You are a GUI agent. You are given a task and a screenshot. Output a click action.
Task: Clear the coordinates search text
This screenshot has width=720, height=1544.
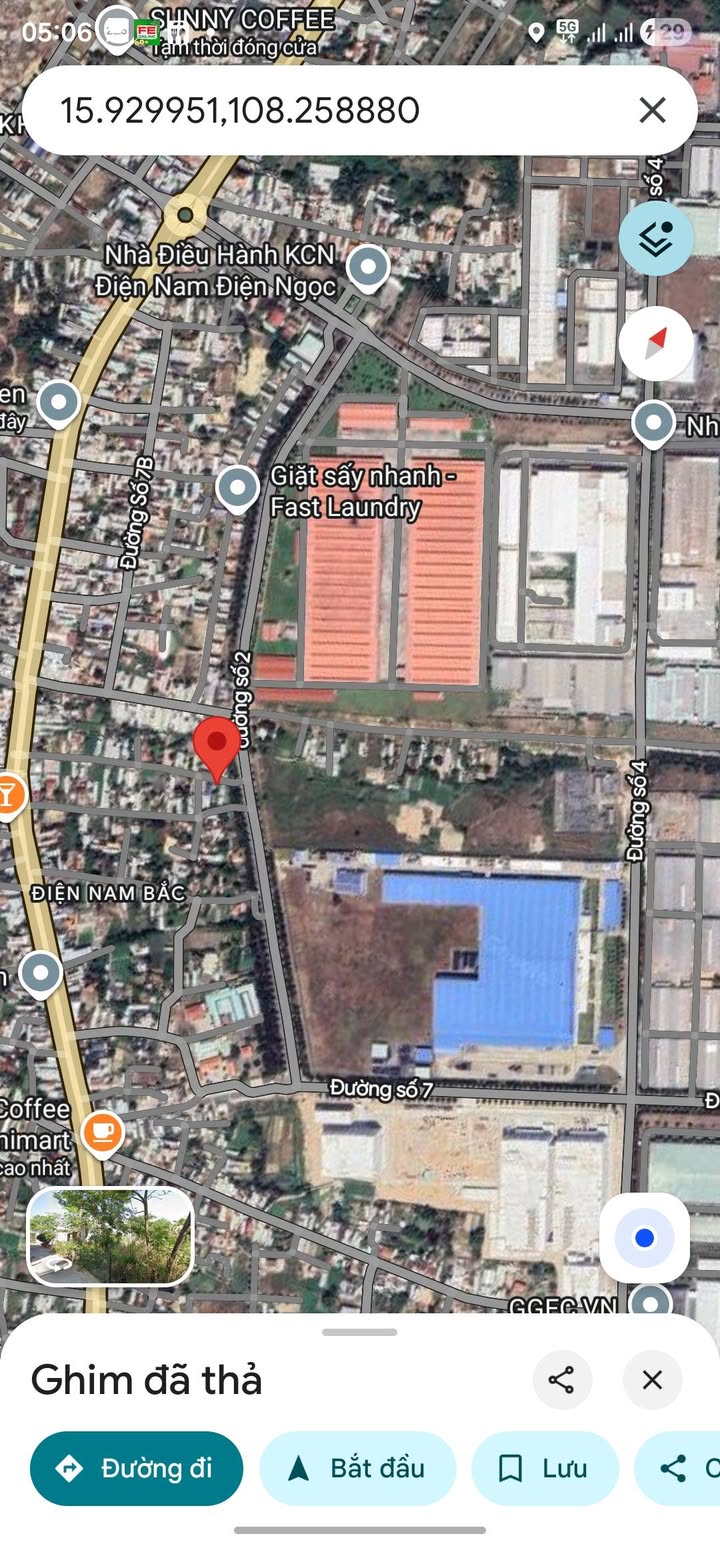[x=652, y=110]
